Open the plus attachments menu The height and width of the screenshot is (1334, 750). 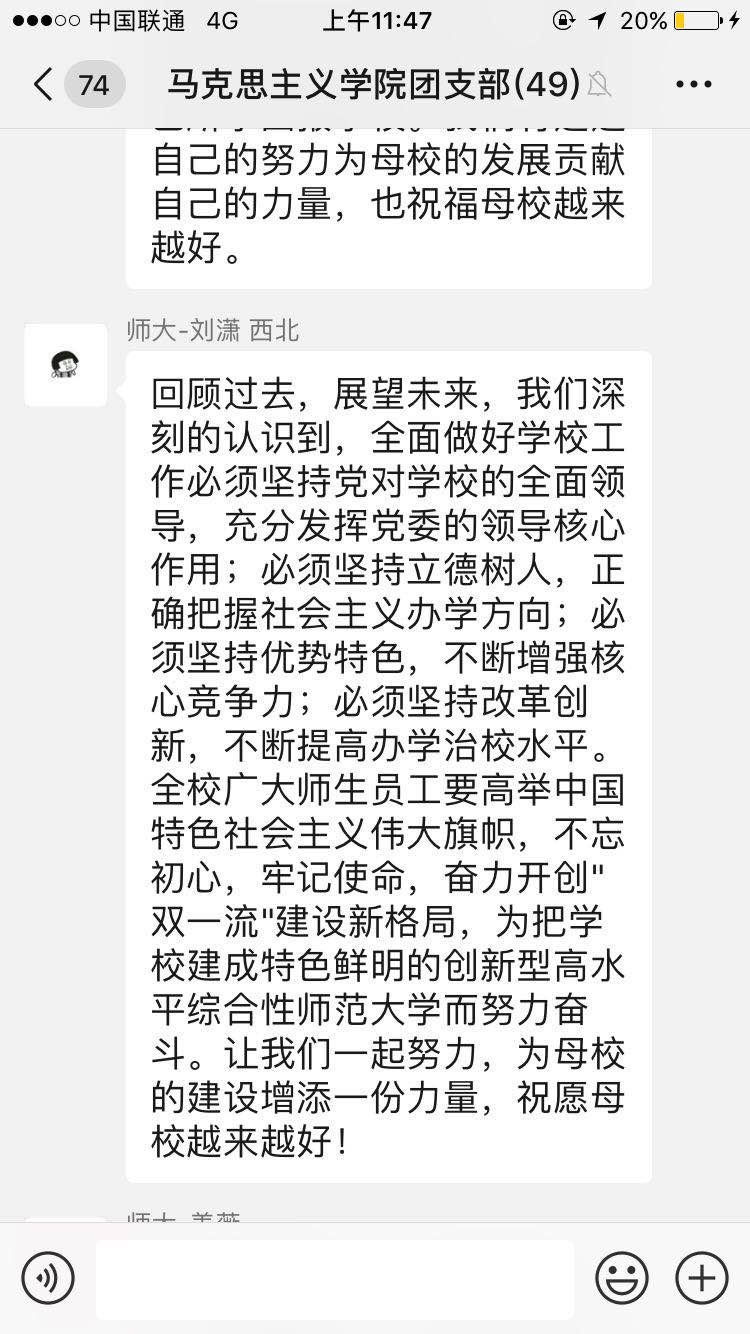(701, 1277)
